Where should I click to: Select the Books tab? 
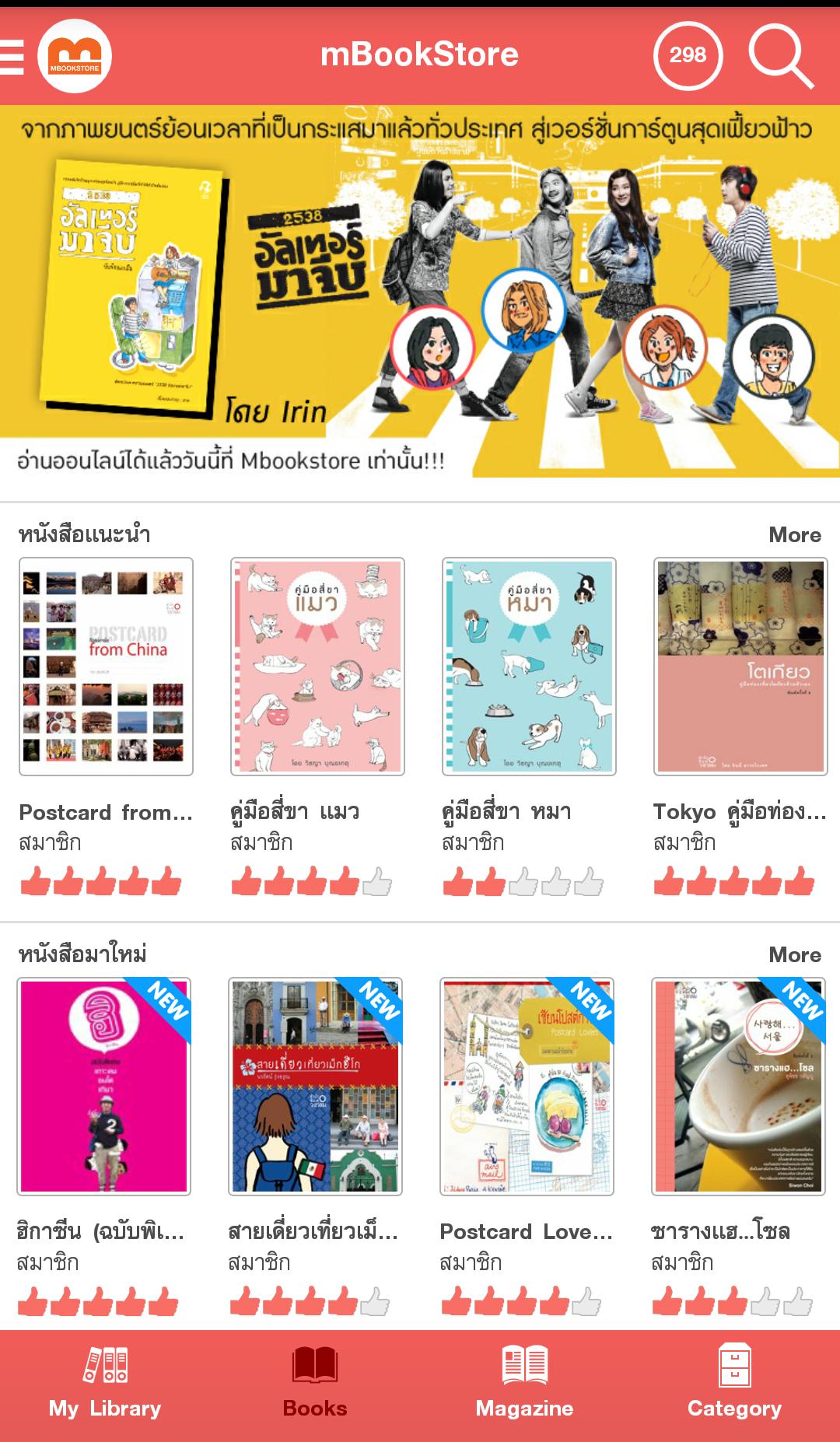pos(315,1384)
